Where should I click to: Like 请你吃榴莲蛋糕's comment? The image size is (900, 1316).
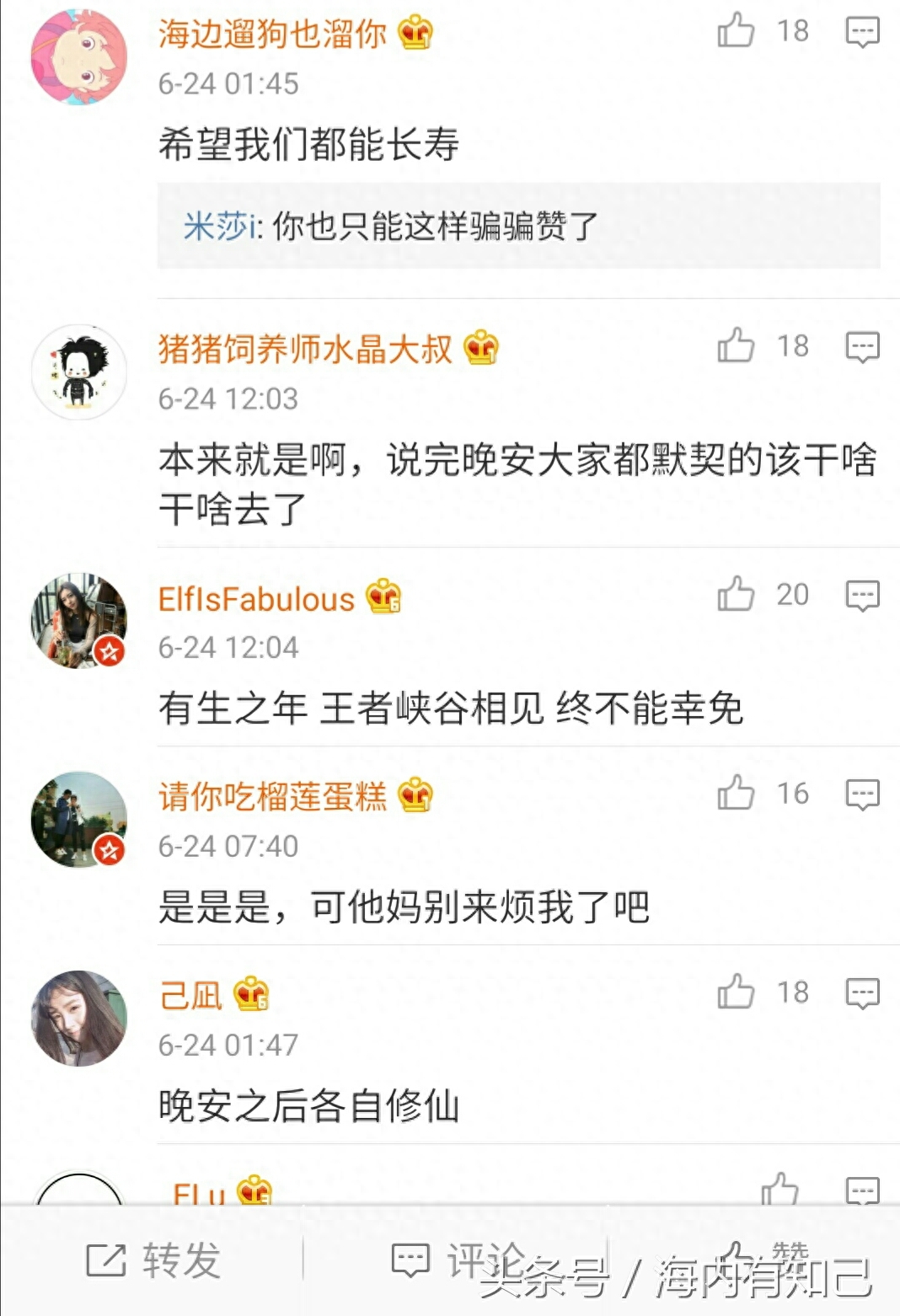click(x=737, y=794)
